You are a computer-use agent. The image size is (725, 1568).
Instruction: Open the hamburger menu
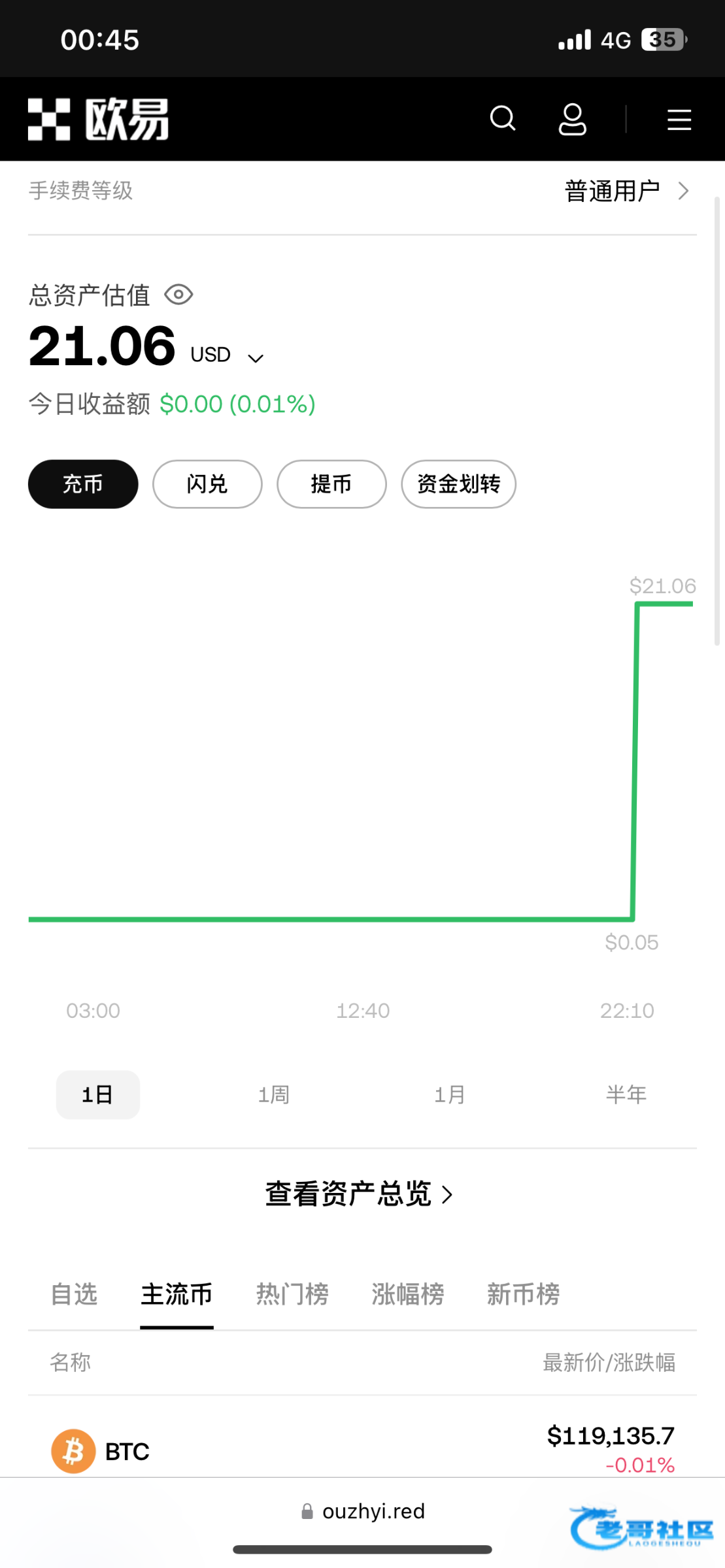(x=679, y=120)
